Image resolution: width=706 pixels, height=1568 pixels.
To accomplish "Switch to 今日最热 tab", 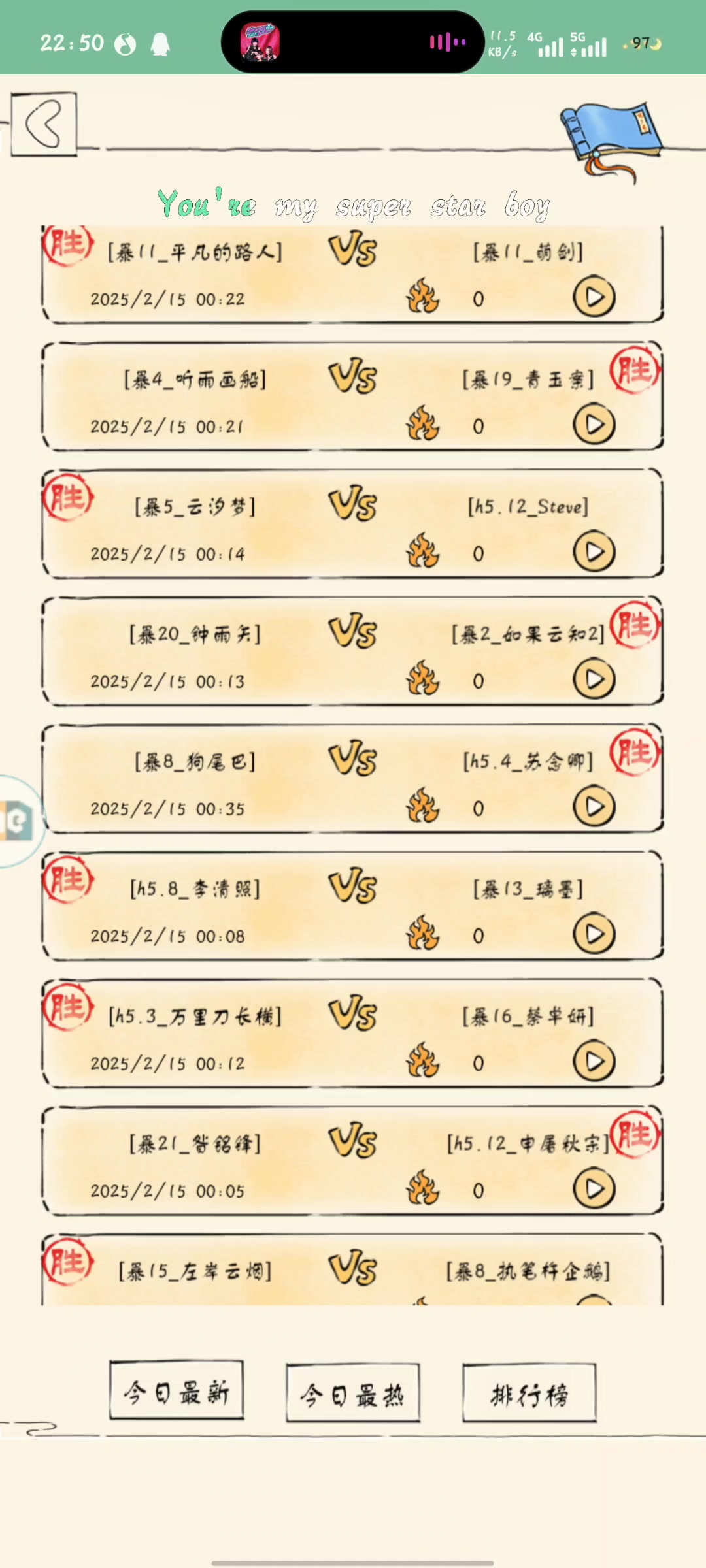I will coord(353,1393).
